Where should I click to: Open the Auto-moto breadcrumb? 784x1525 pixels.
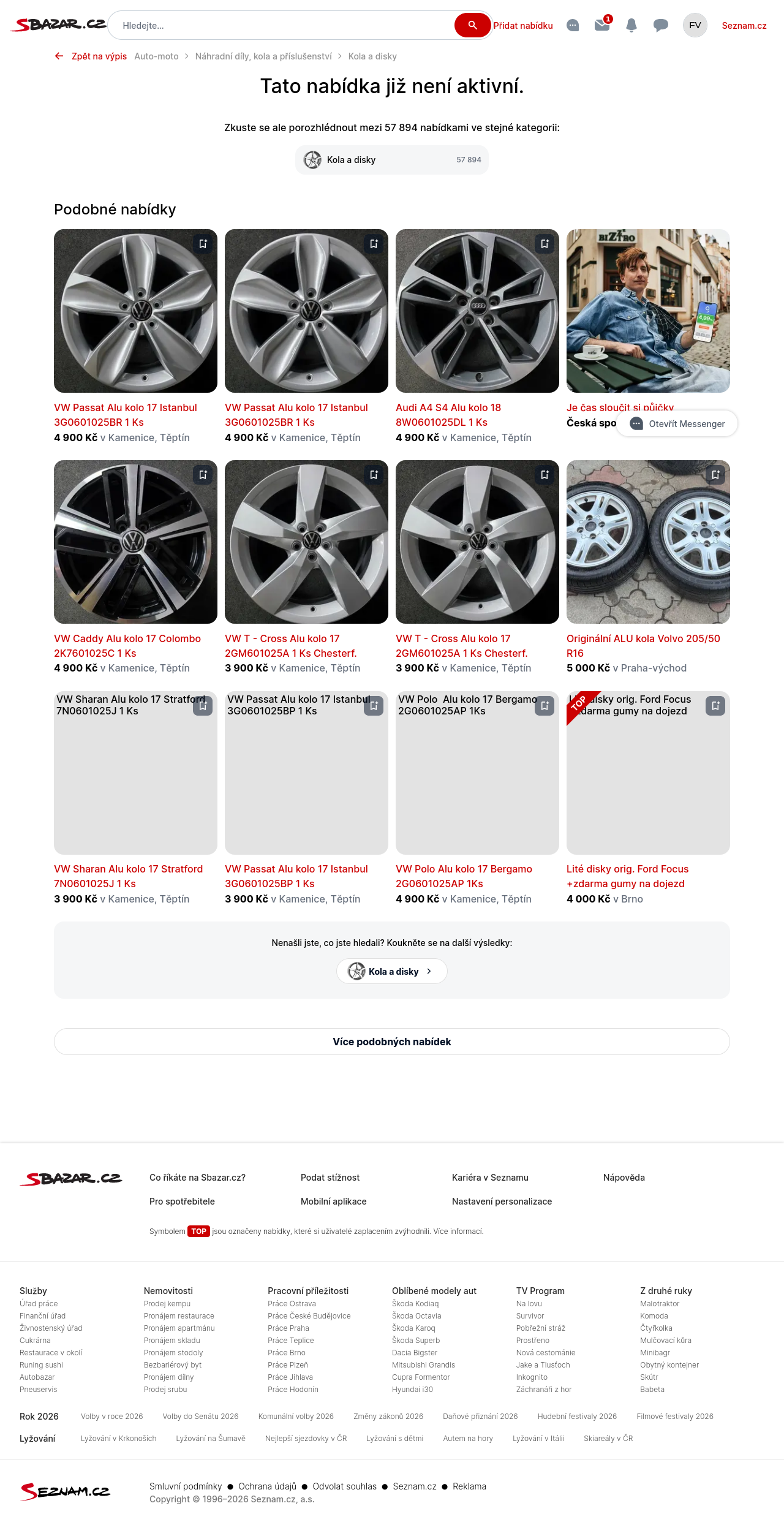pos(156,56)
